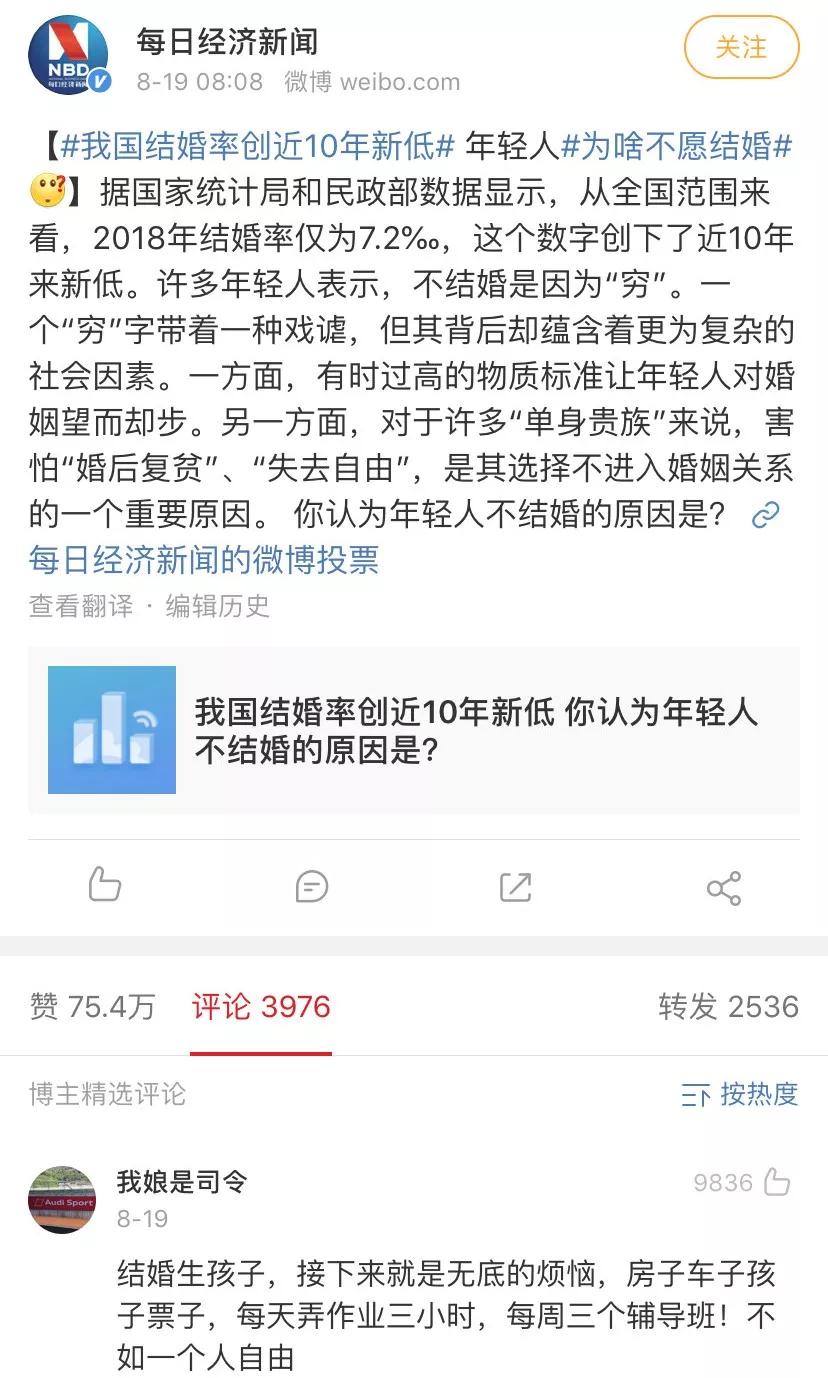This screenshot has width=828, height=1378.
Task: Like the post with the thumbs-up icon
Action: (104, 886)
